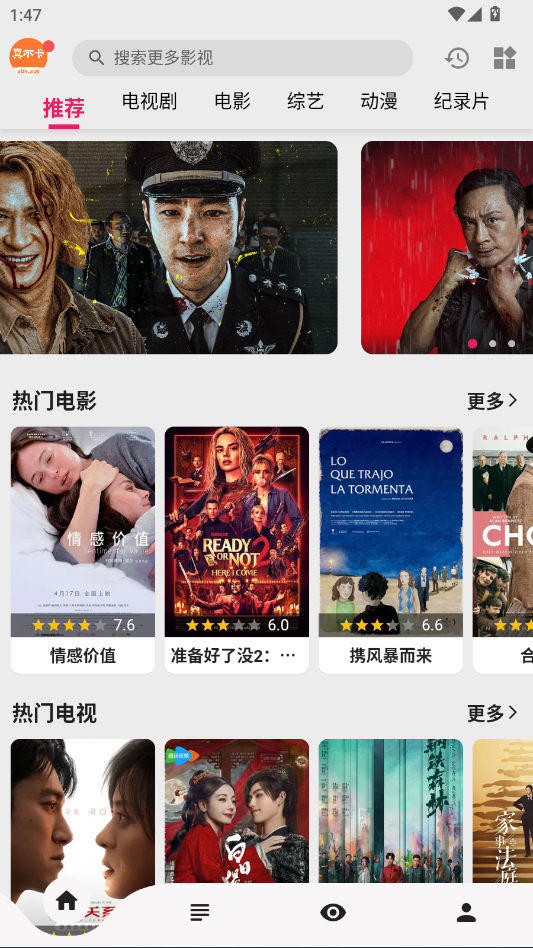Screen dimensions: 533x948
Task: Switch to the eye icon bottom tab
Action: pyautogui.click(x=333, y=912)
